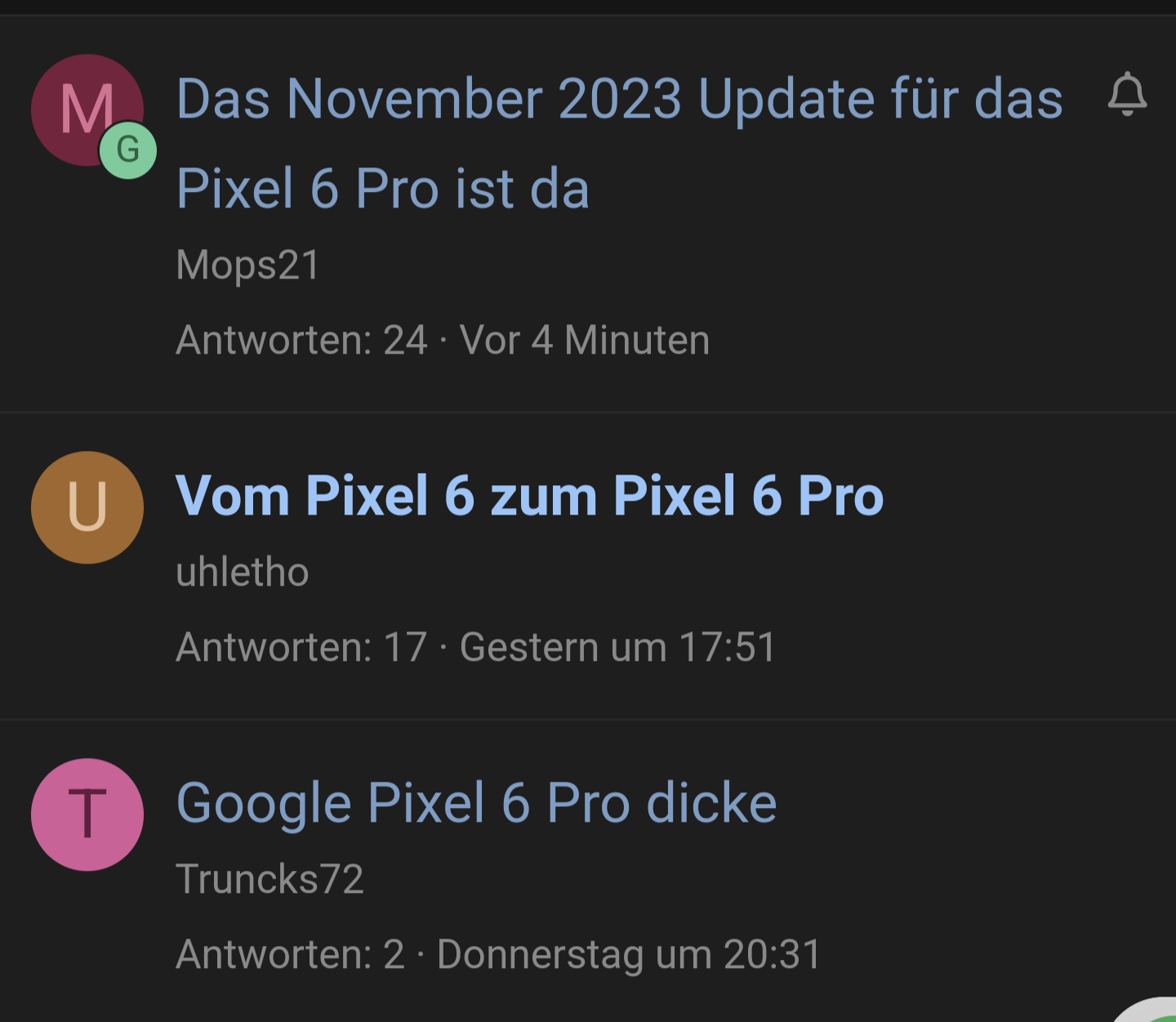Open the November 2023 Update thread
The image size is (1176, 1022).
point(619,144)
